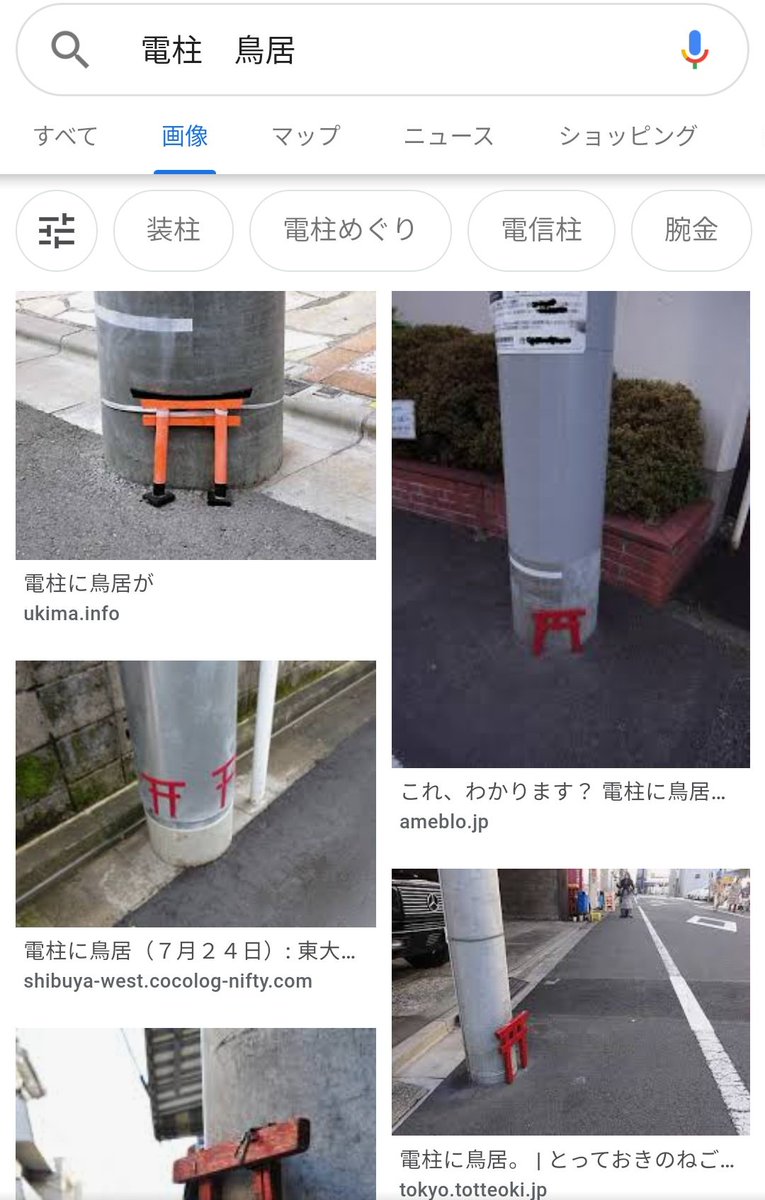Switch to the ショッピング tab
The image size is (765, 1200).
tap(628, 136)
